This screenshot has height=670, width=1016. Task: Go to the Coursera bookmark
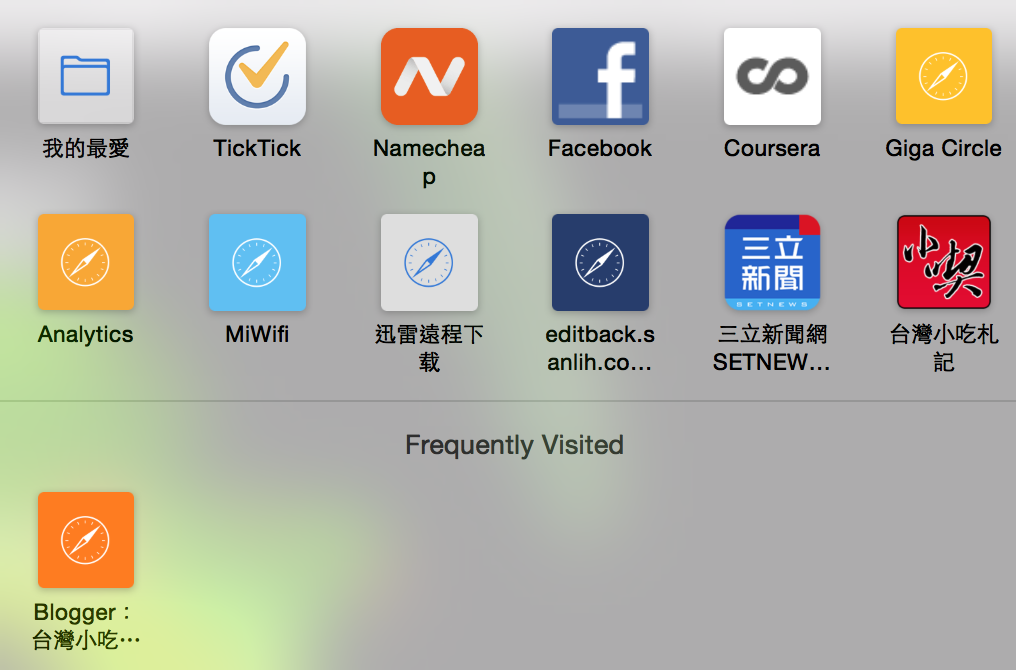[x=772, y=76]
